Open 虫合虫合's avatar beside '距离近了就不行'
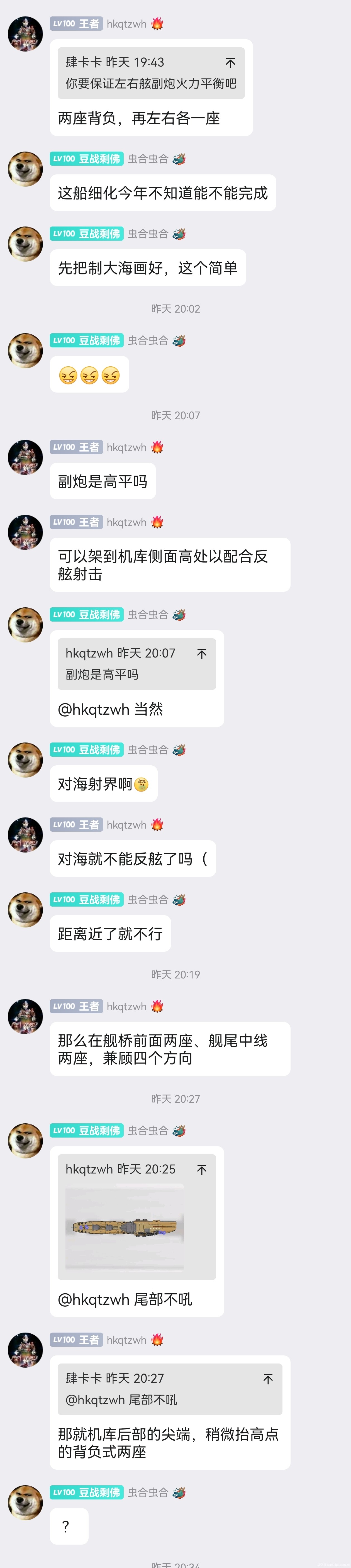The width and height of the screenshot is (351, 1568). (x=25, y=909)
